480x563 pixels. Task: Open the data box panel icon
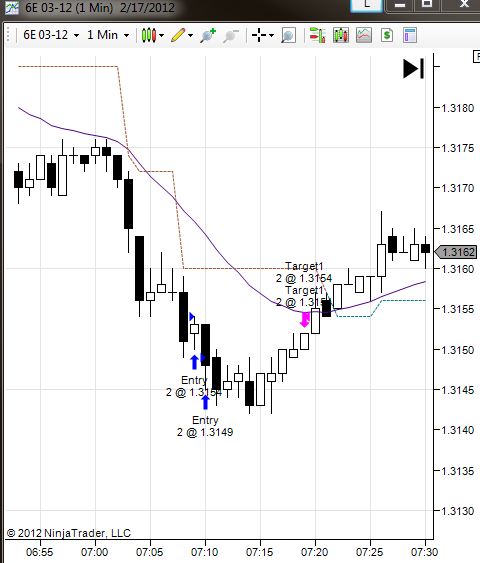click(x=410, y=35)
